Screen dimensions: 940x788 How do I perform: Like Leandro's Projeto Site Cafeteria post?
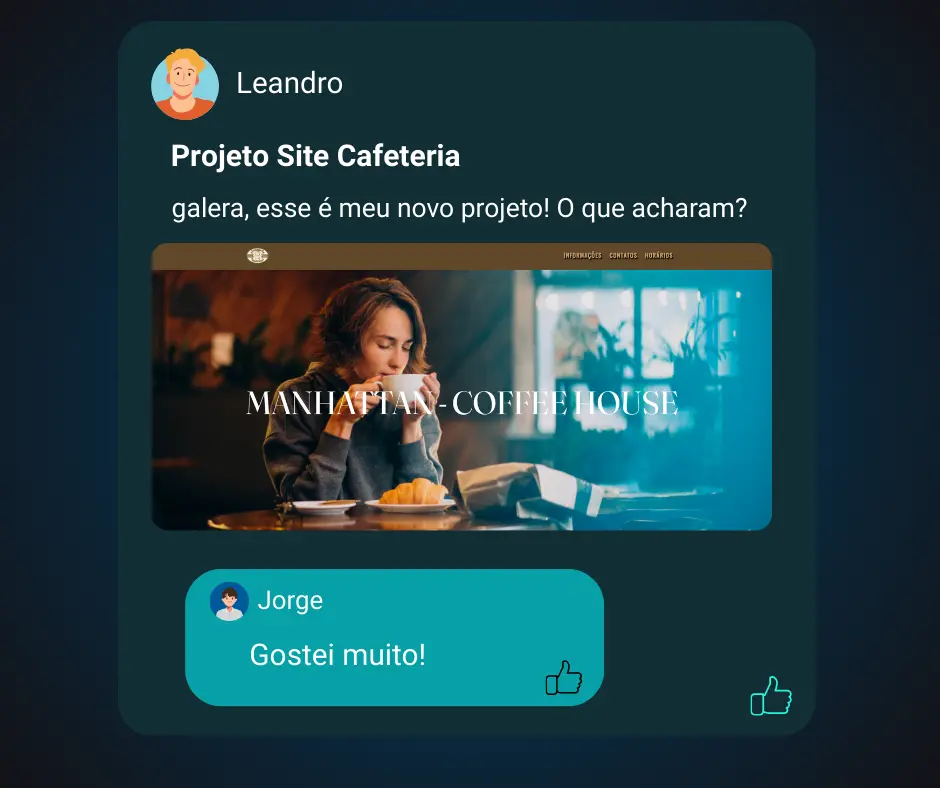[x=770, y=696]
